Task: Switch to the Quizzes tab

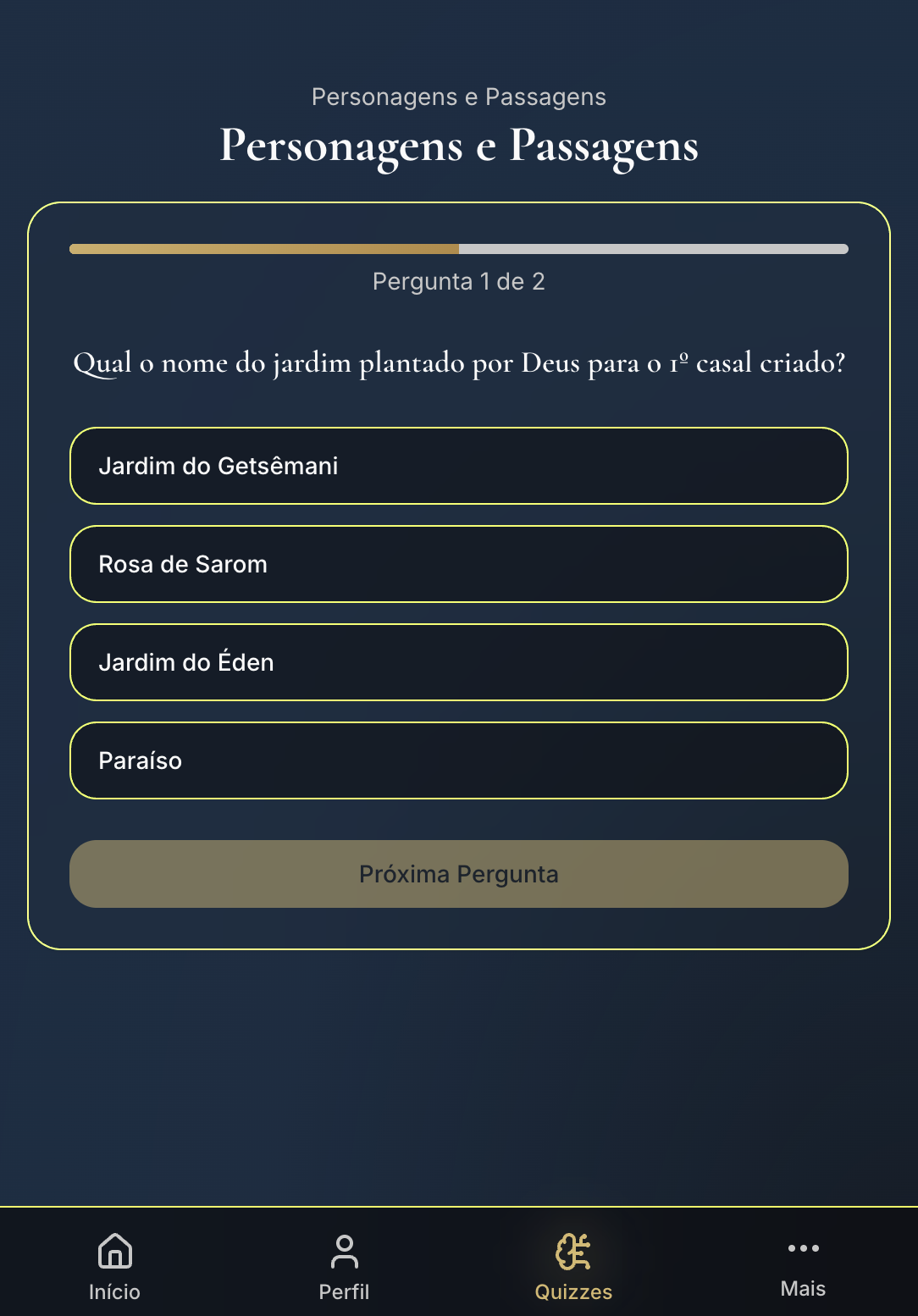Action: 572,1266
